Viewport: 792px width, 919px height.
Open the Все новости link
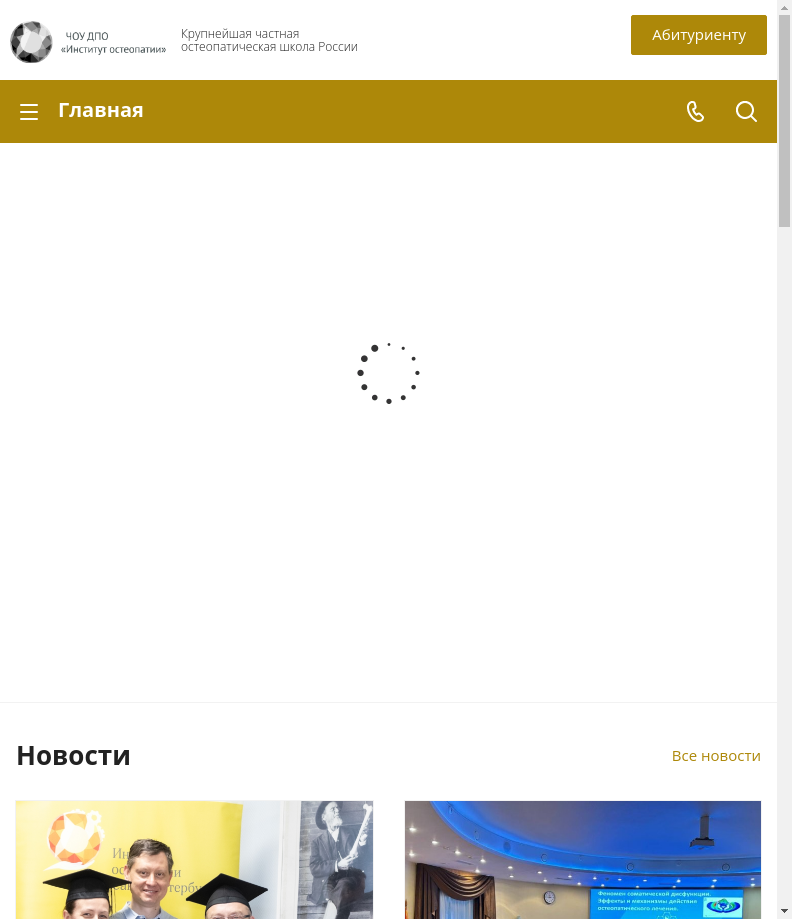pos(716,756)
